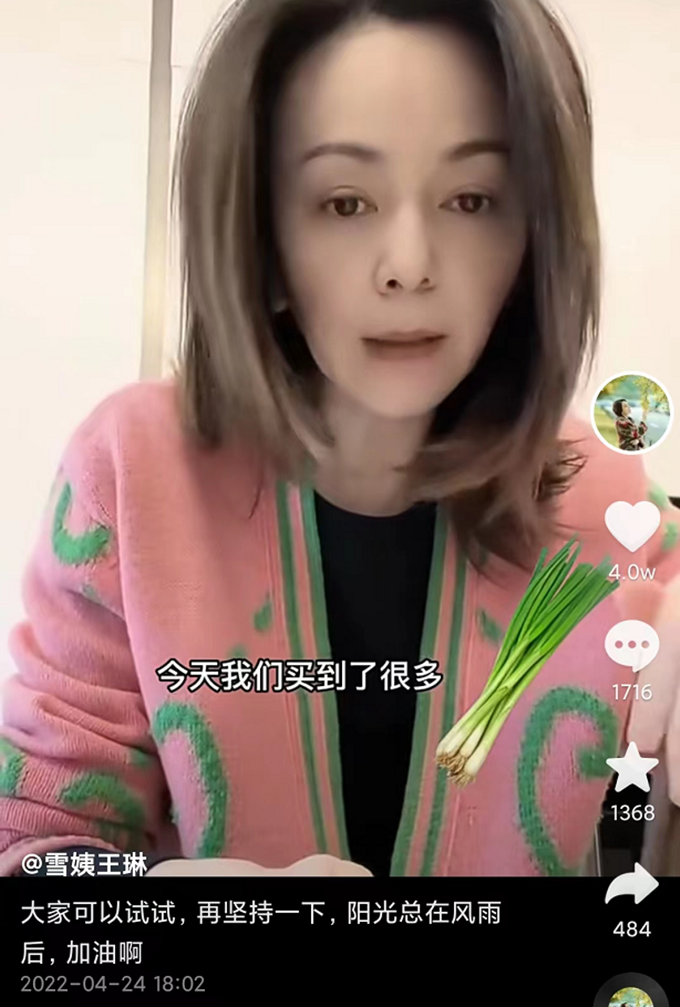This screenshot has height=1007, width=680.
Task: Open the creator's profile avatar
Action: point(631,413)
